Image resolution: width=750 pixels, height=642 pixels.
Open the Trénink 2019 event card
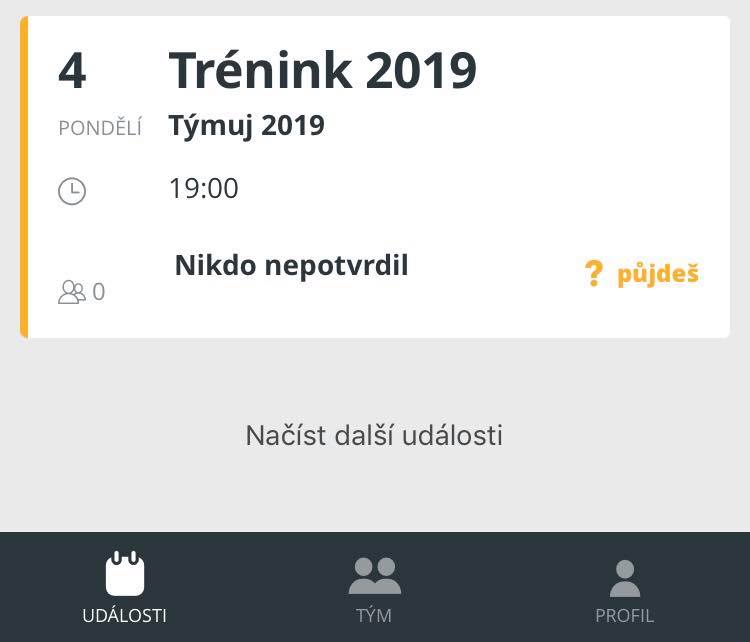[x=322, y=70]
